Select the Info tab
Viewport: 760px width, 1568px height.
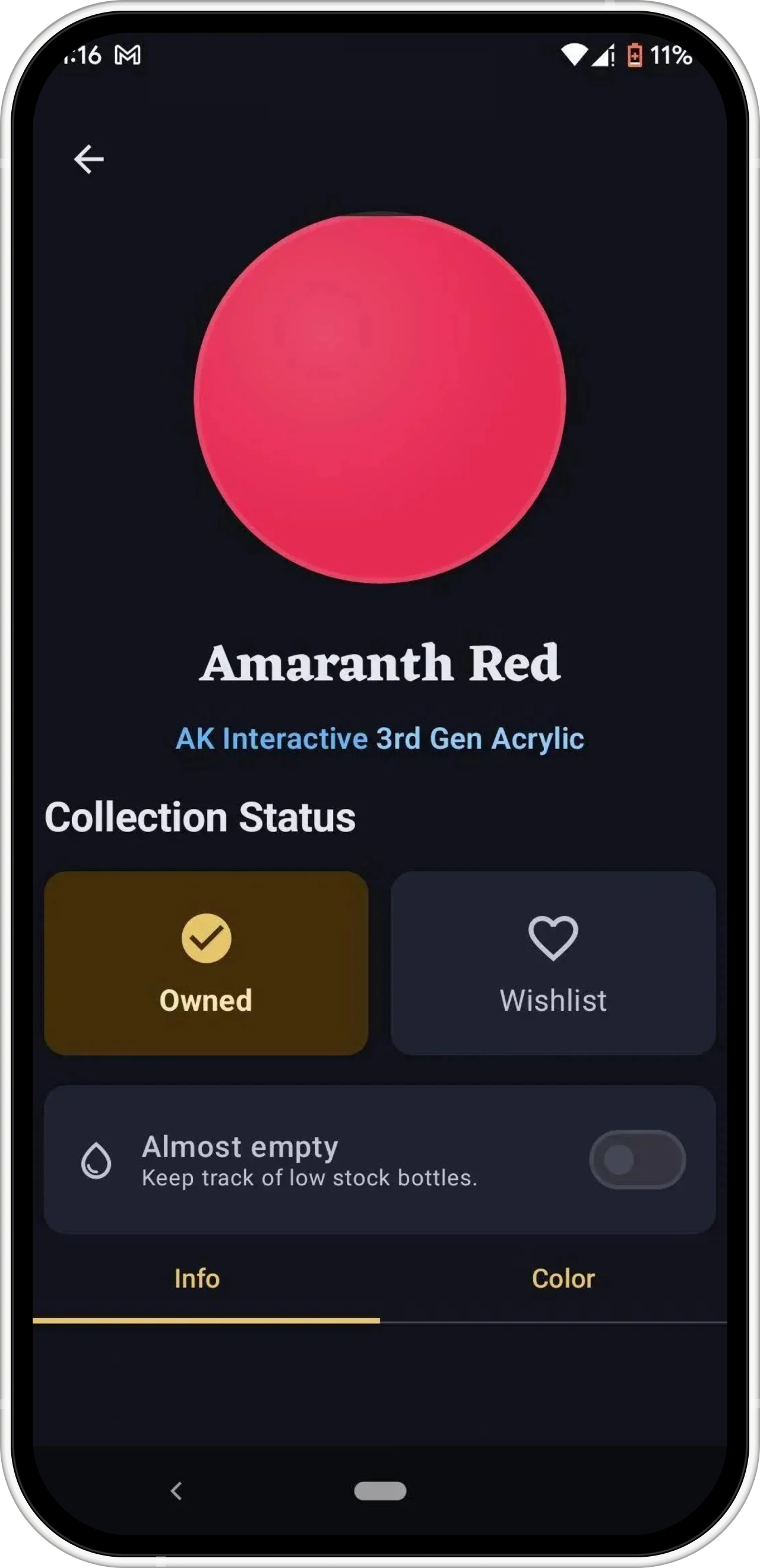coord(197,1278)
